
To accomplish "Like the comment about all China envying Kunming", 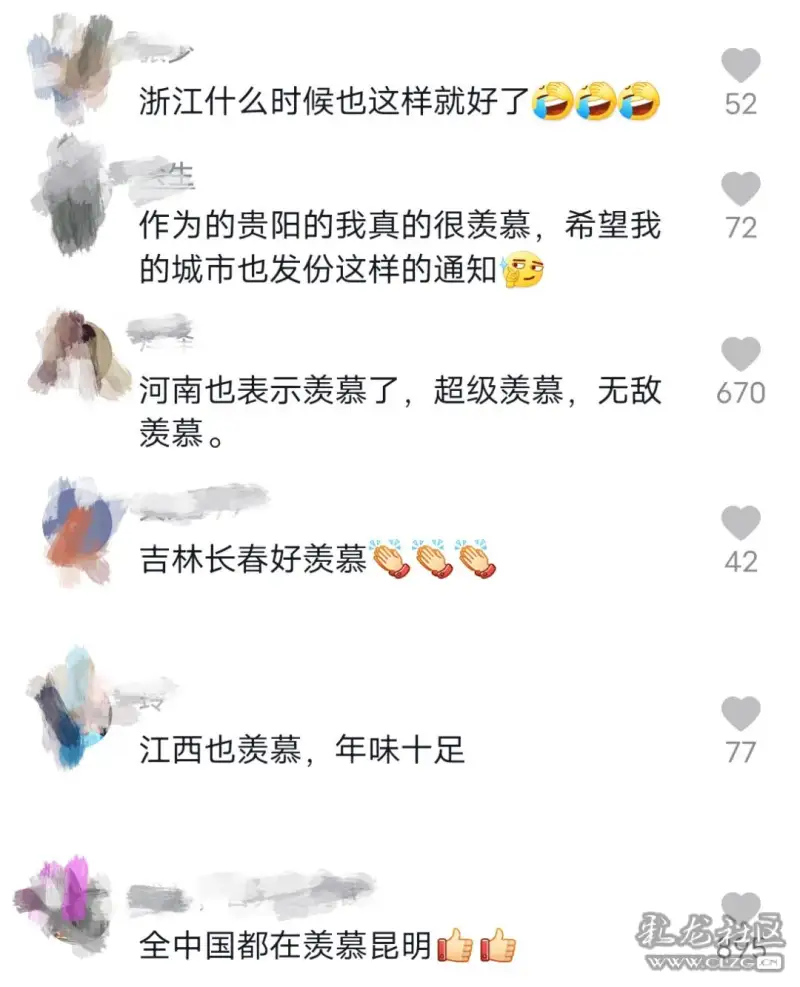I will click(741, 907).
